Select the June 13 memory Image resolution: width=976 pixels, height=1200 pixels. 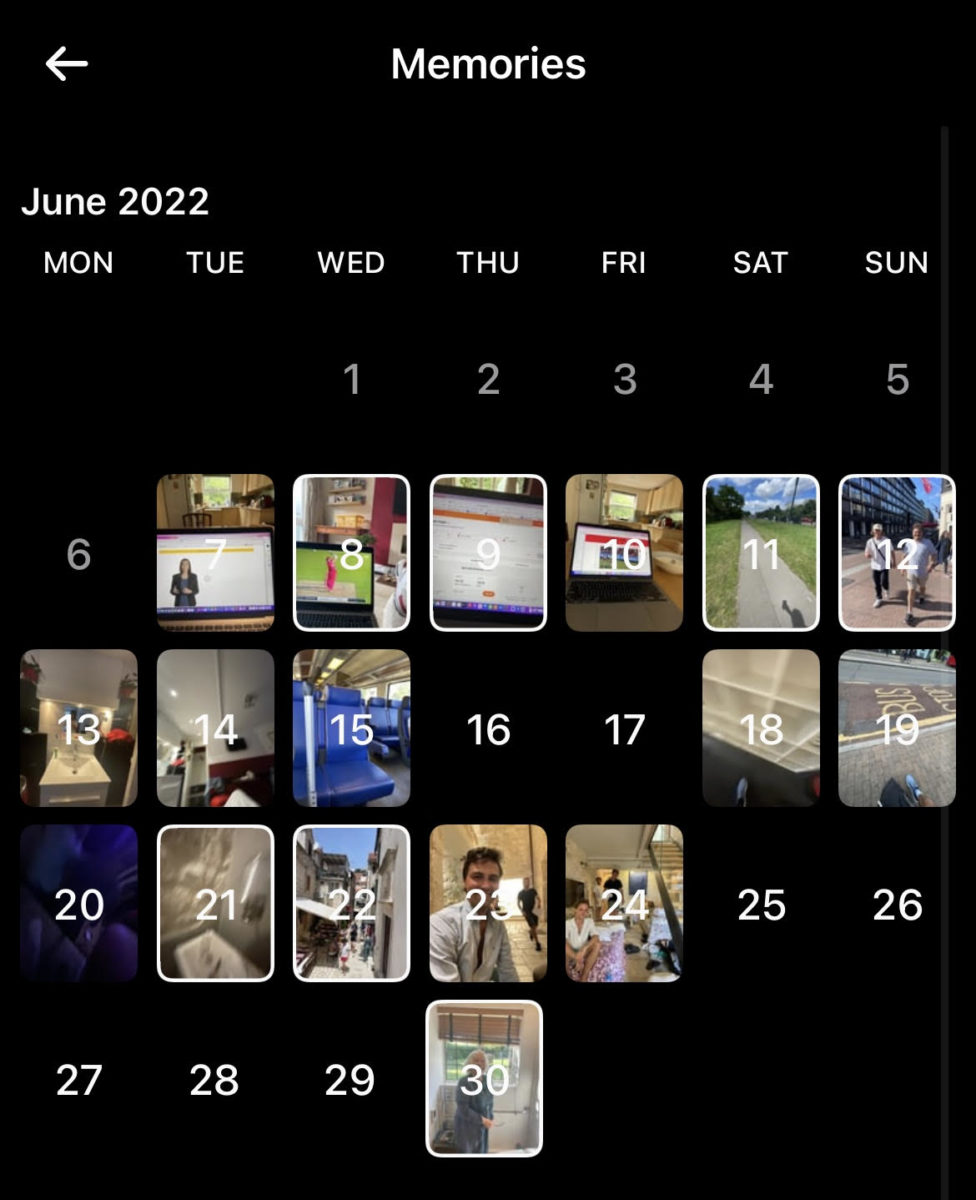coord(79,728)
